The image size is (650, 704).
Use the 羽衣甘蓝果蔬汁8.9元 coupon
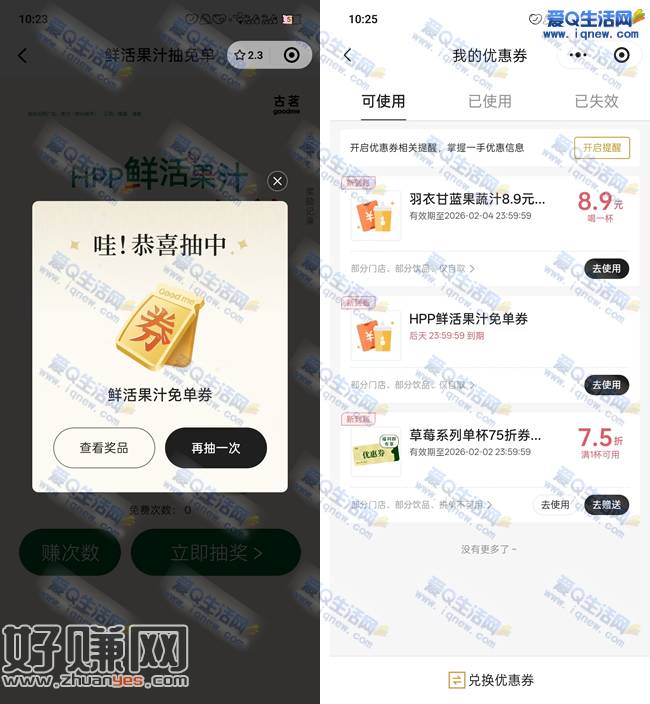pyautogui.click(x=606, y=268)
